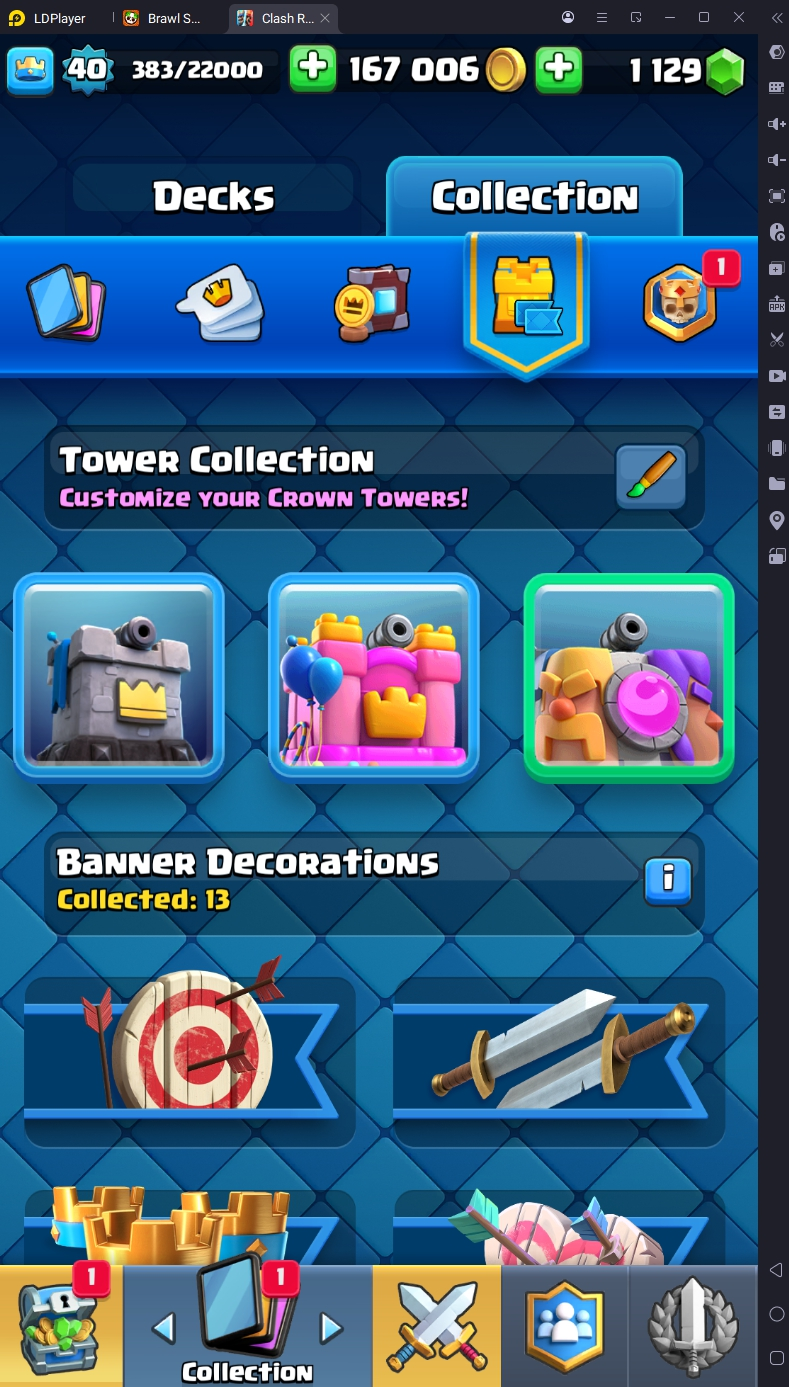Open the events laurel sword tab
The width and height of the screenshot is (789, 1387).
[693, 1325]
